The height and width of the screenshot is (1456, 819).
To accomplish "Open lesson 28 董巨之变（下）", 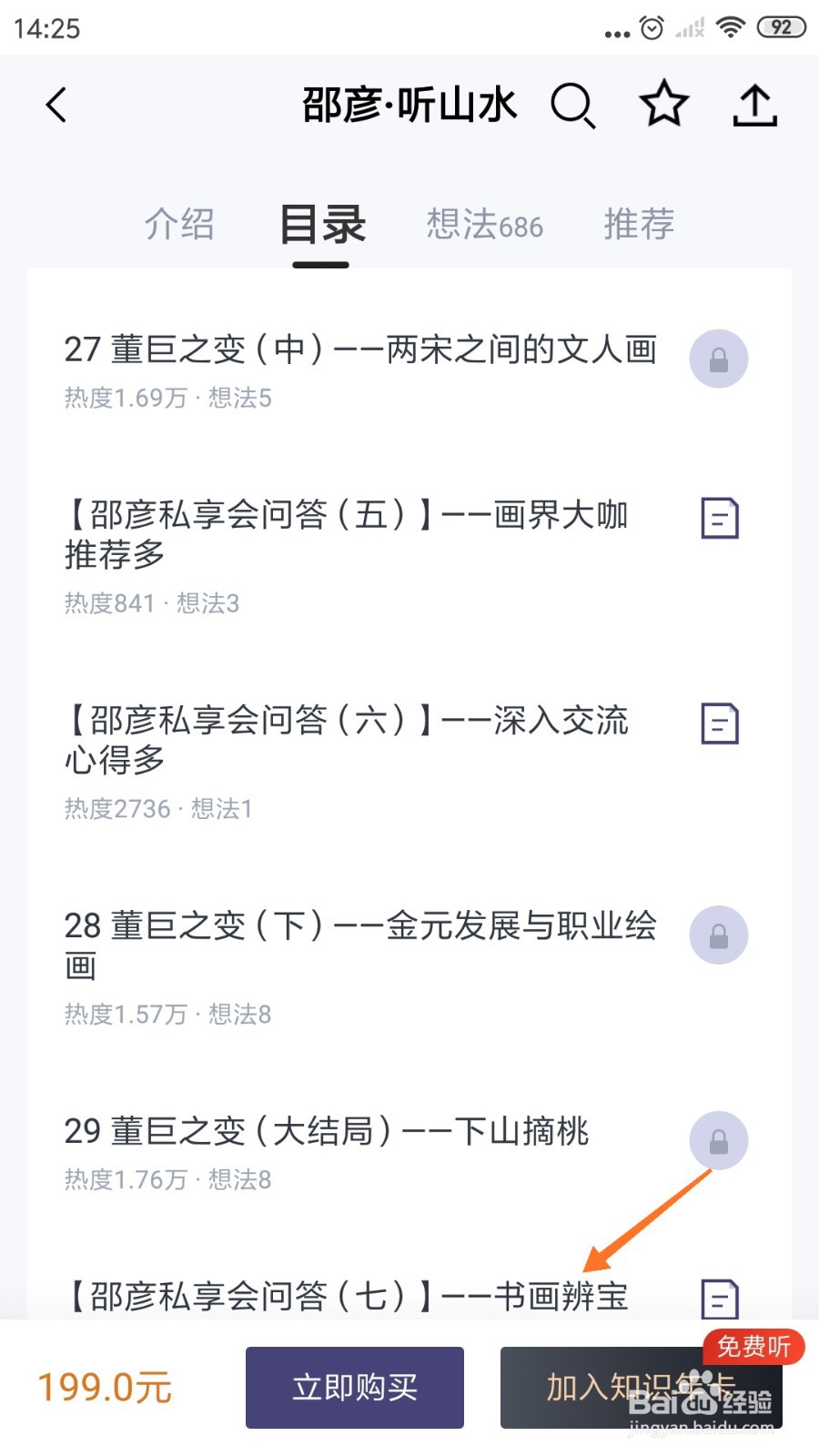I will coord(409,966).
